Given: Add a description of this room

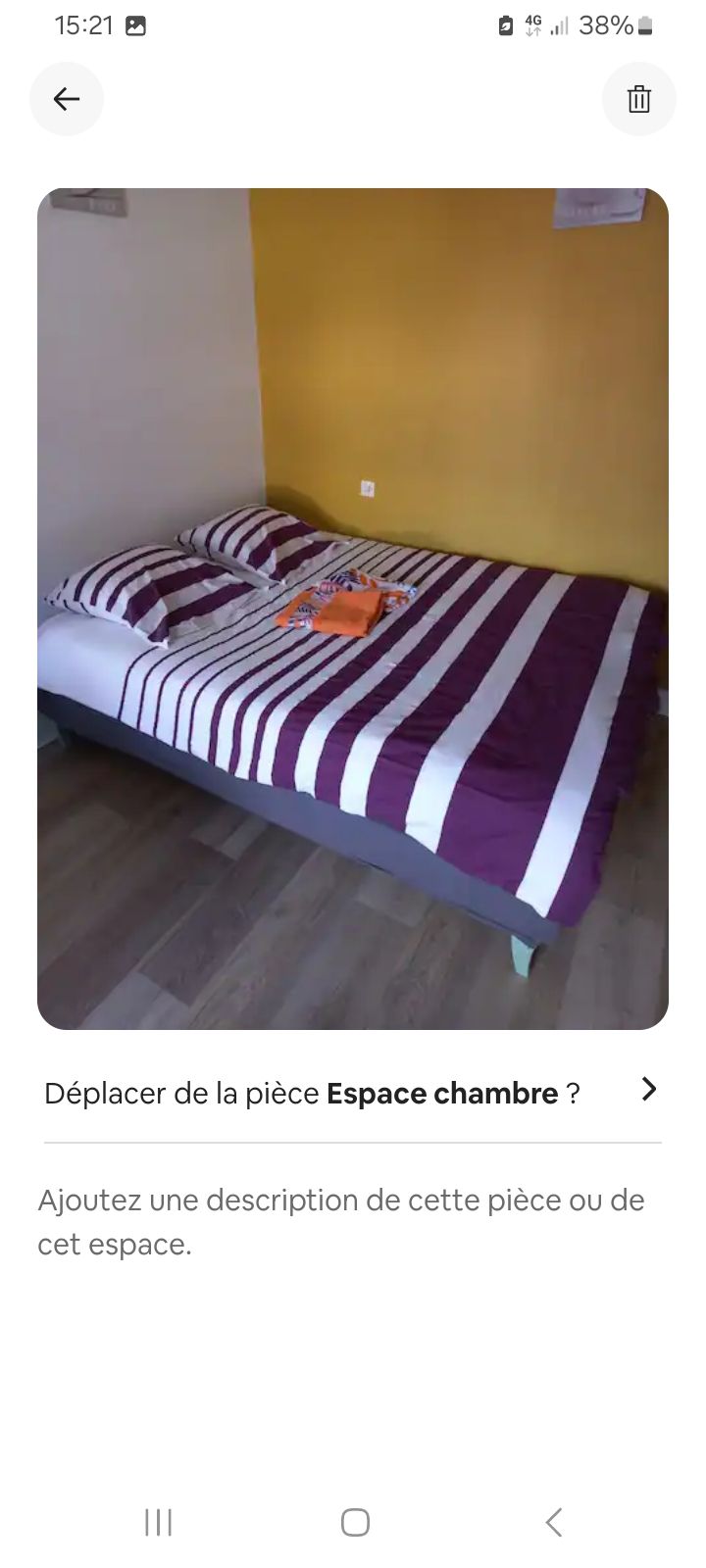Looking at the screenshot, I should (341, 1222).
